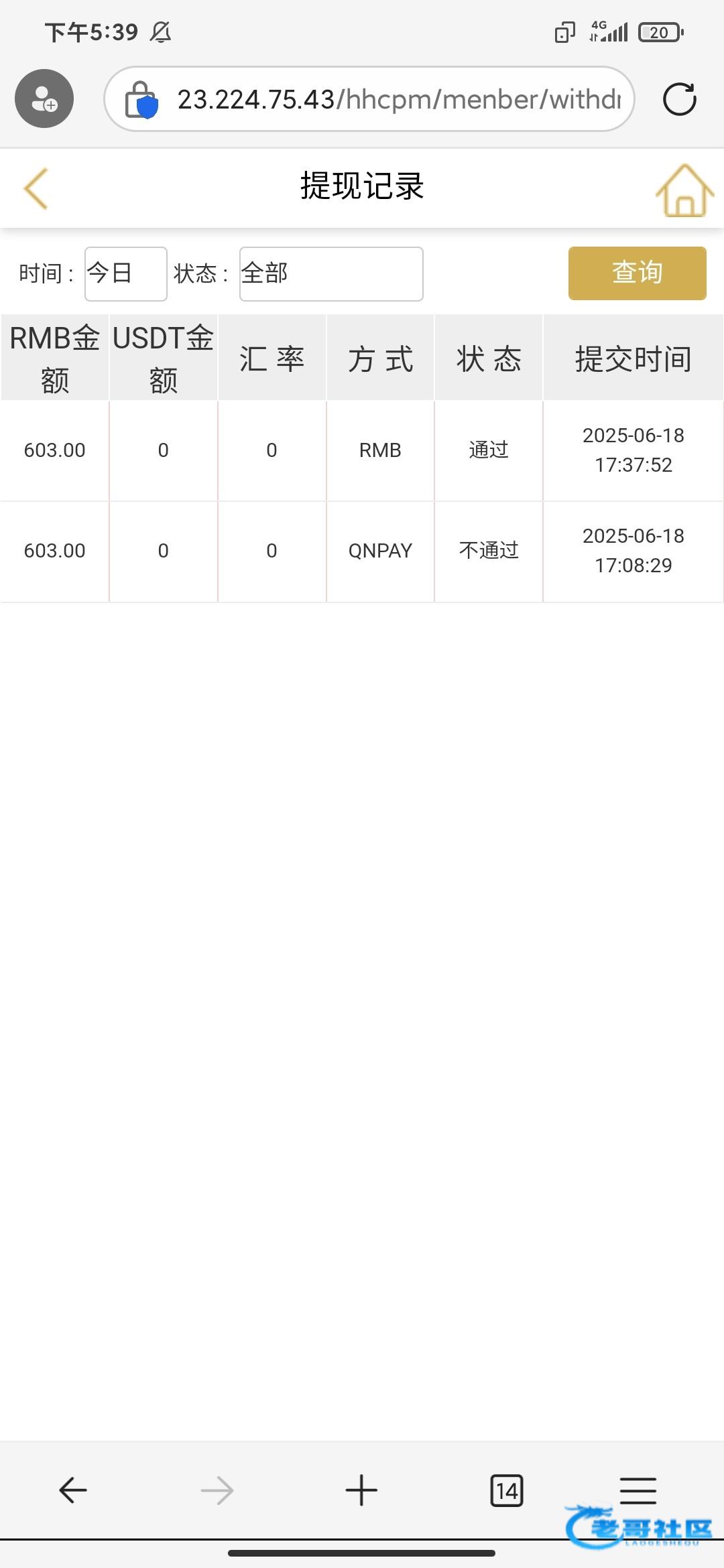Tap the browser address bar
Viewport: 724px width, 1568px height.
pyautogui.click(x=369, y=99)
